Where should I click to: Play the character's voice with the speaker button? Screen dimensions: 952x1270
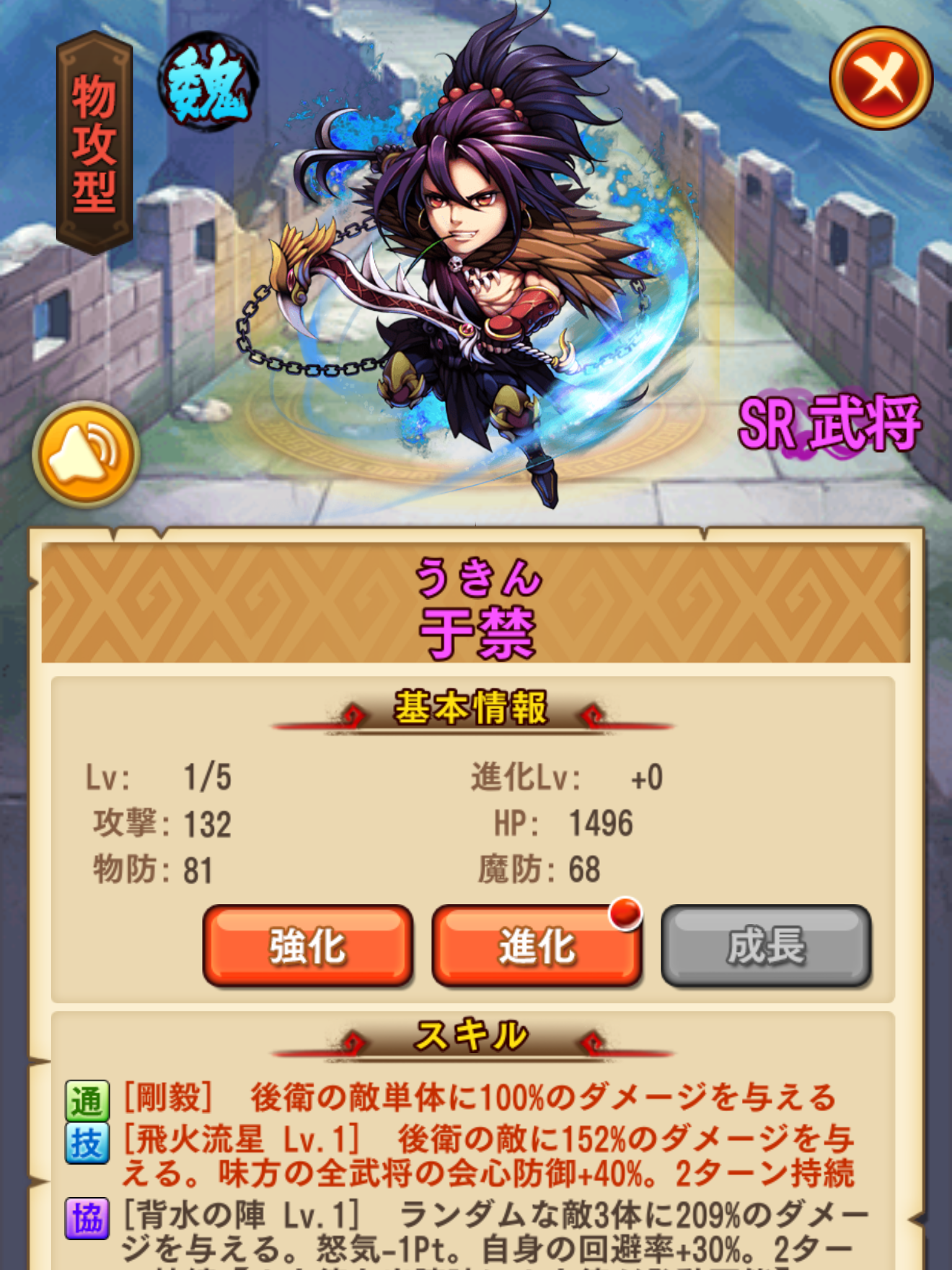coord(86,453)
